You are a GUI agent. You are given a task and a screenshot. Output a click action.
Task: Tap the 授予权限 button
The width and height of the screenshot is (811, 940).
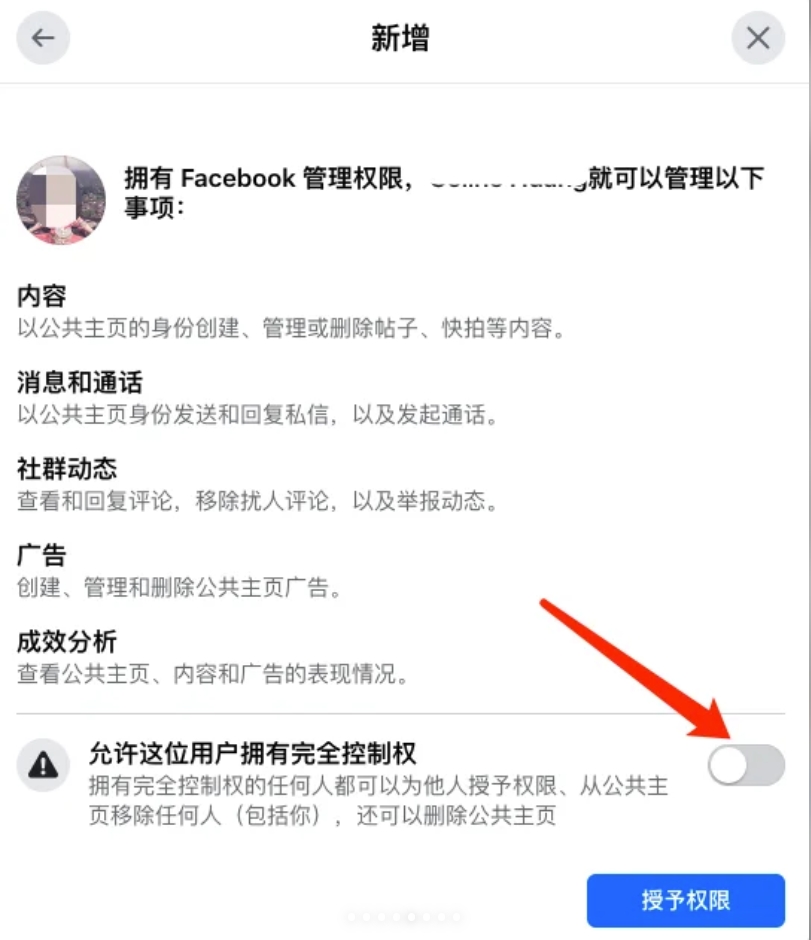coord(685,900)
